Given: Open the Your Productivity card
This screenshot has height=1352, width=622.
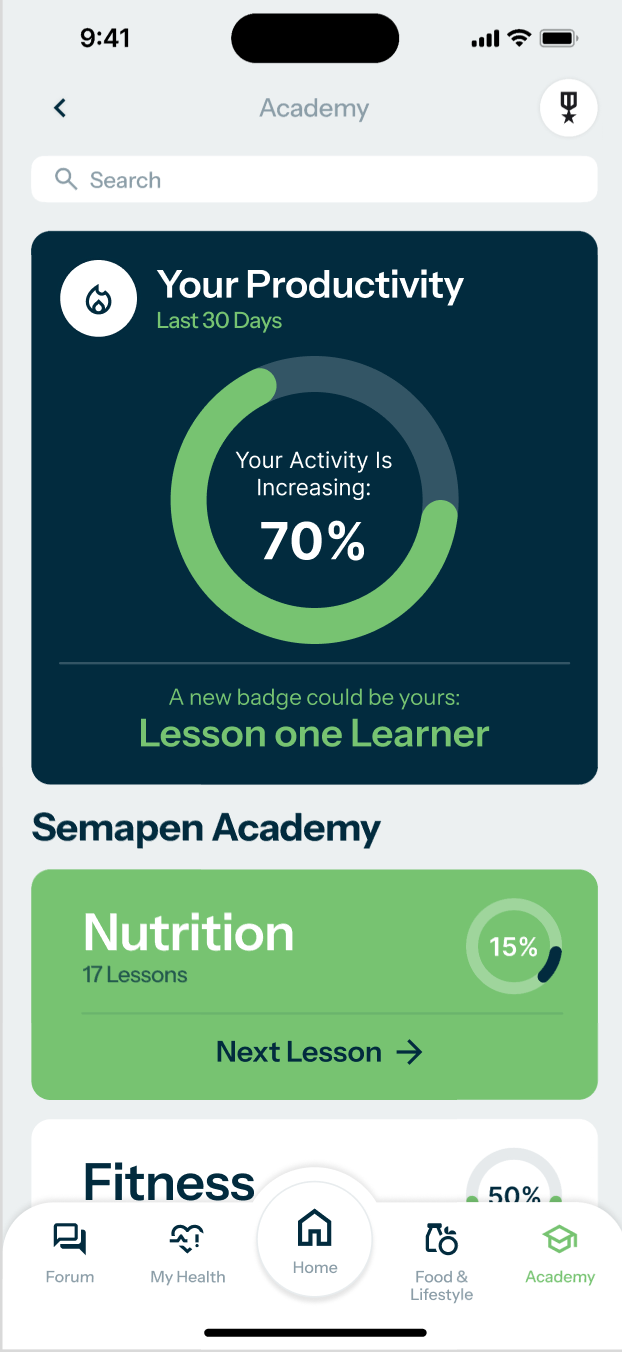Looking at the screenshot, I should pyautogui.click(x=314, y=507).
